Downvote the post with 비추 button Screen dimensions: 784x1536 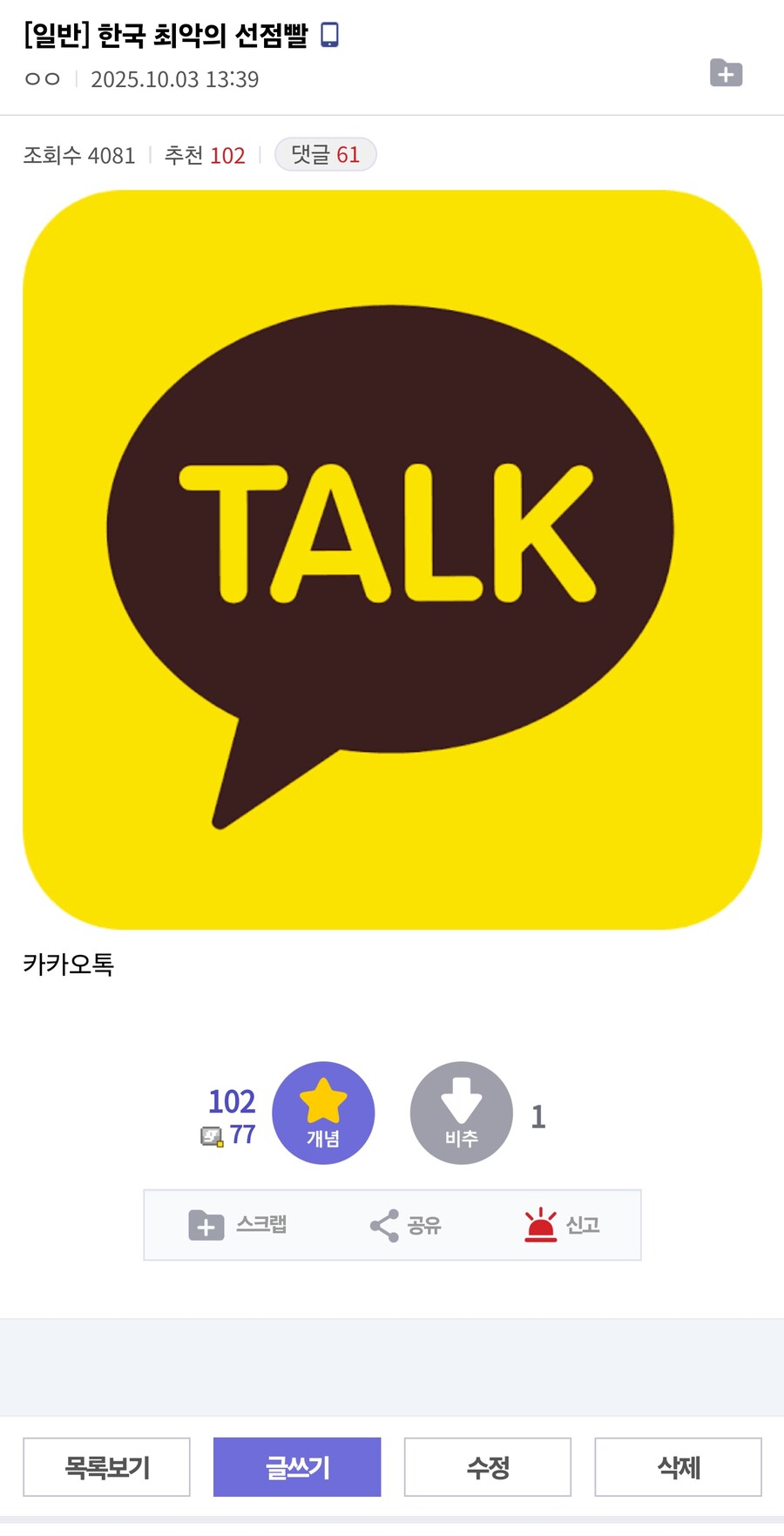coord(461,1113)
